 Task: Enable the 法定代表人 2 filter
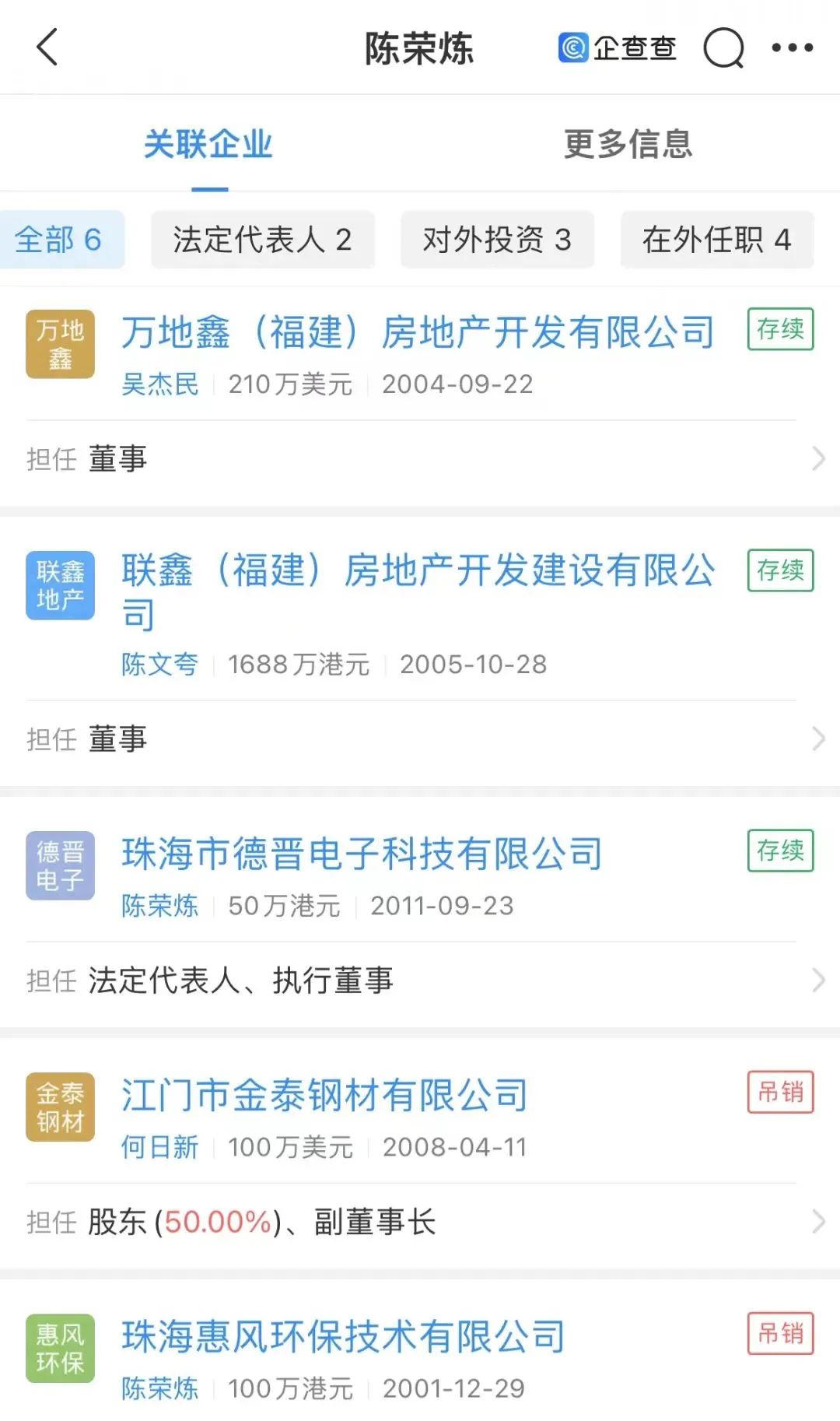click(263, 240)
